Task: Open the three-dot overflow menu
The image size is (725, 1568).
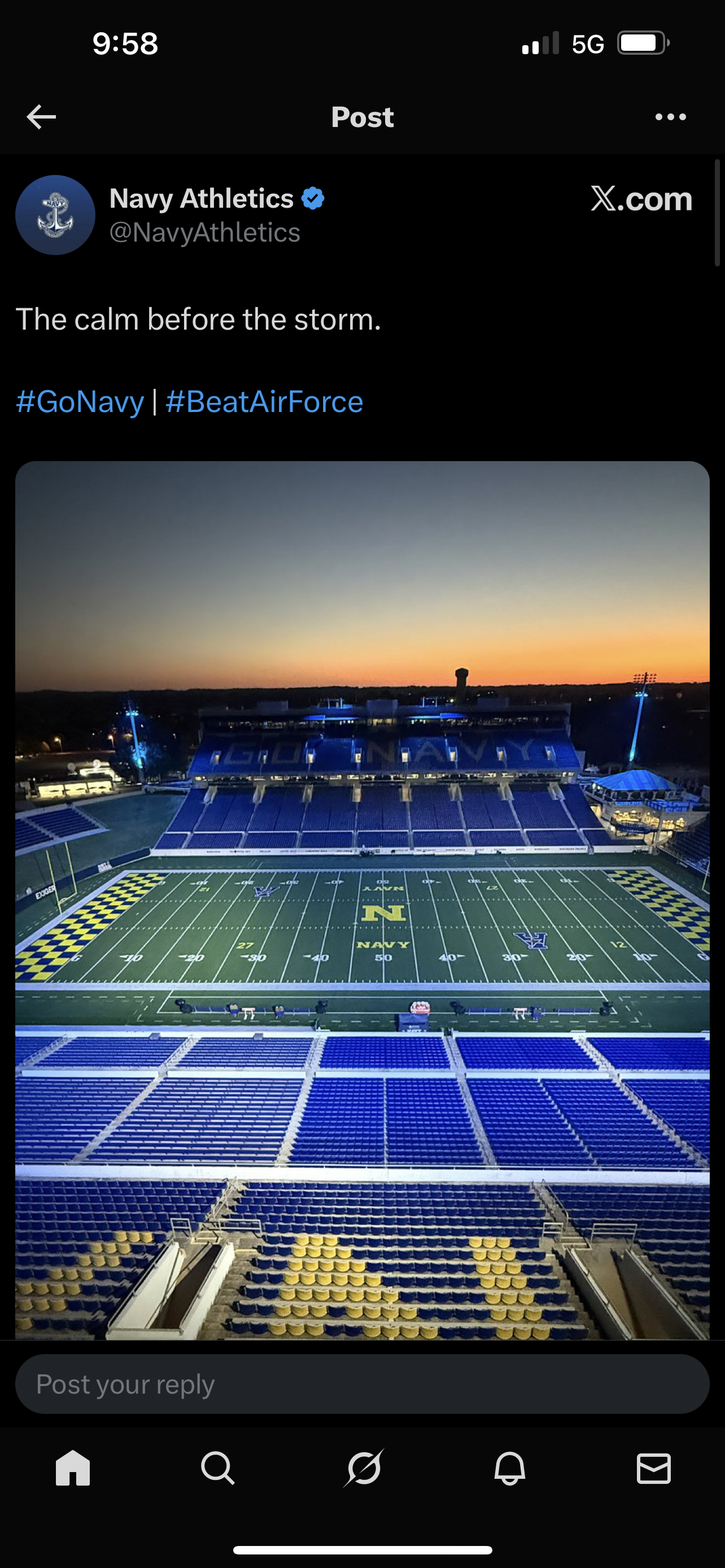Action: point(670,117)
